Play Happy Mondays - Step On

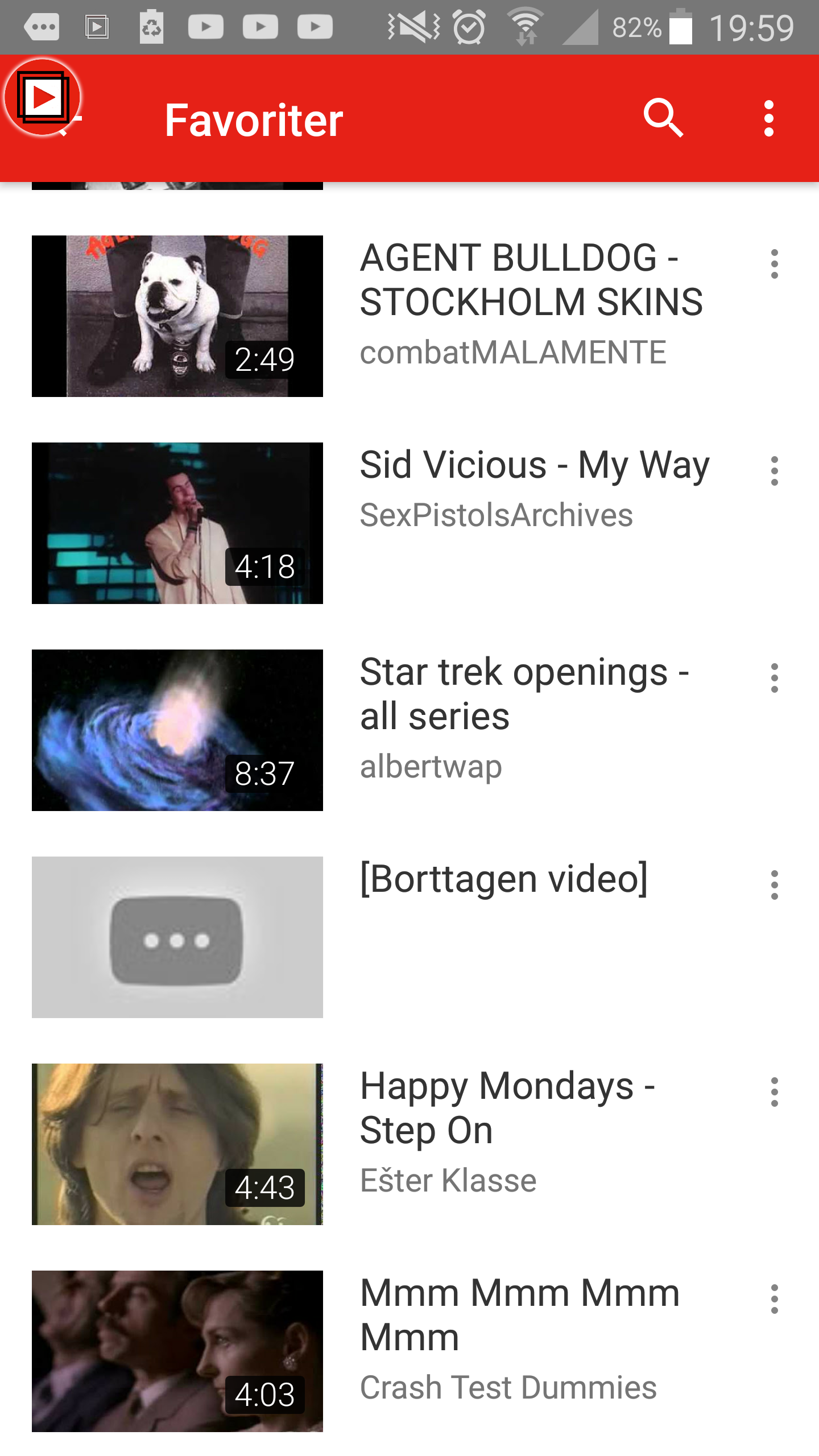pyautogui.click(x=177, y=1144)
